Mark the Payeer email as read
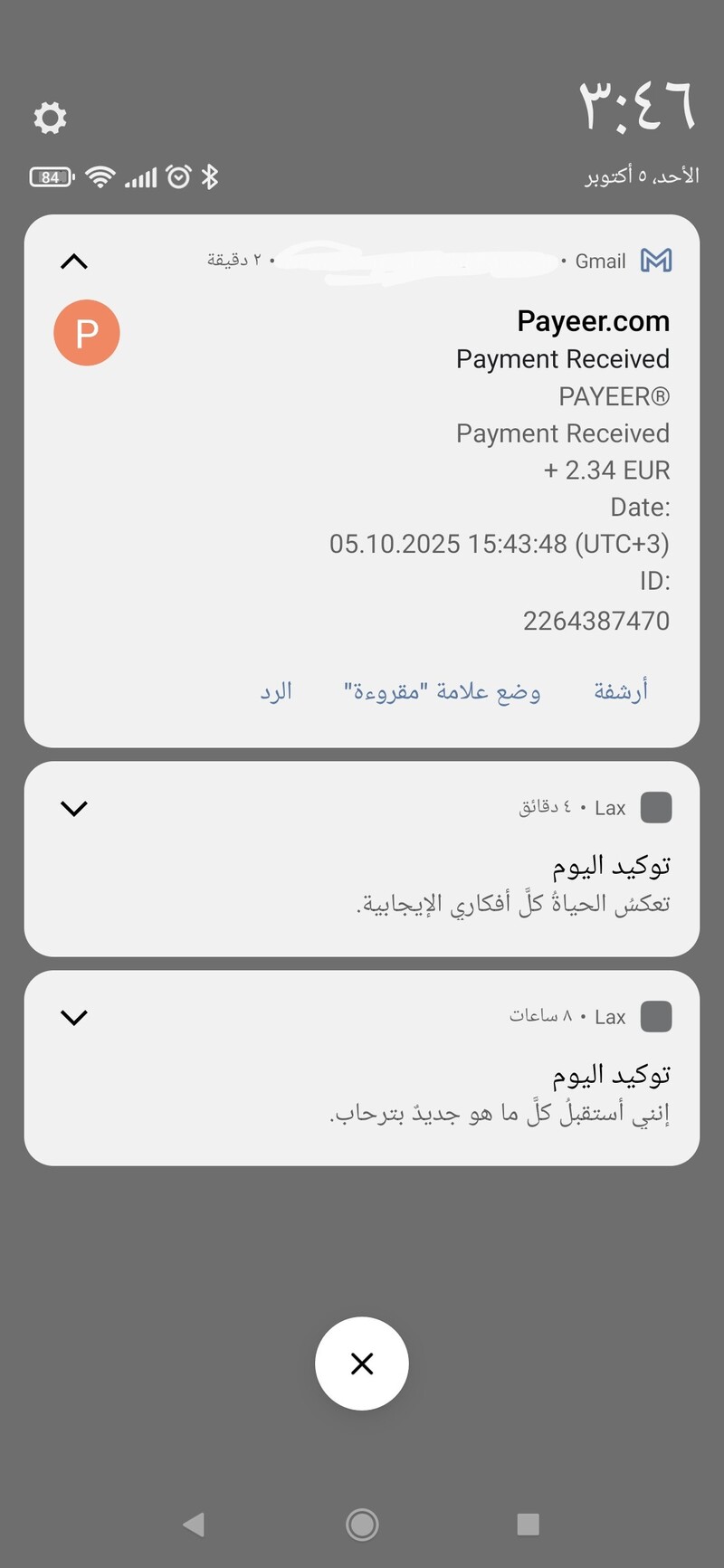Viewport: 724px width, 1568px height. coord(442,692)
